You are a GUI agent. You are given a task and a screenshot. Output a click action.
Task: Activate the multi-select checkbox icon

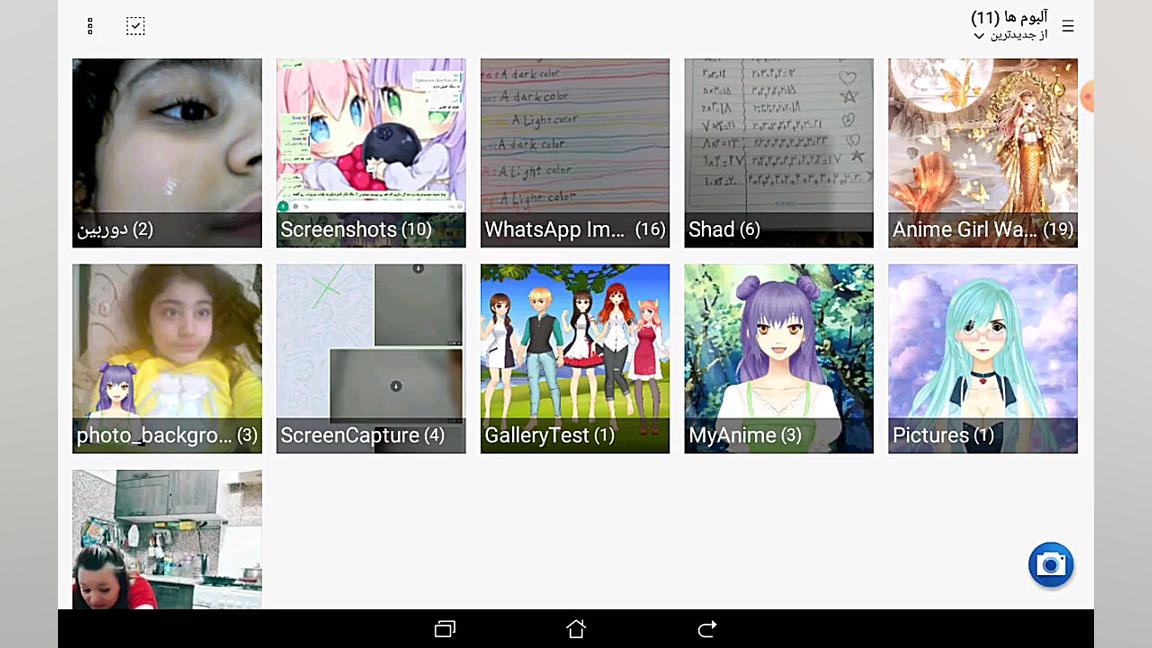(x=136, y=27)
